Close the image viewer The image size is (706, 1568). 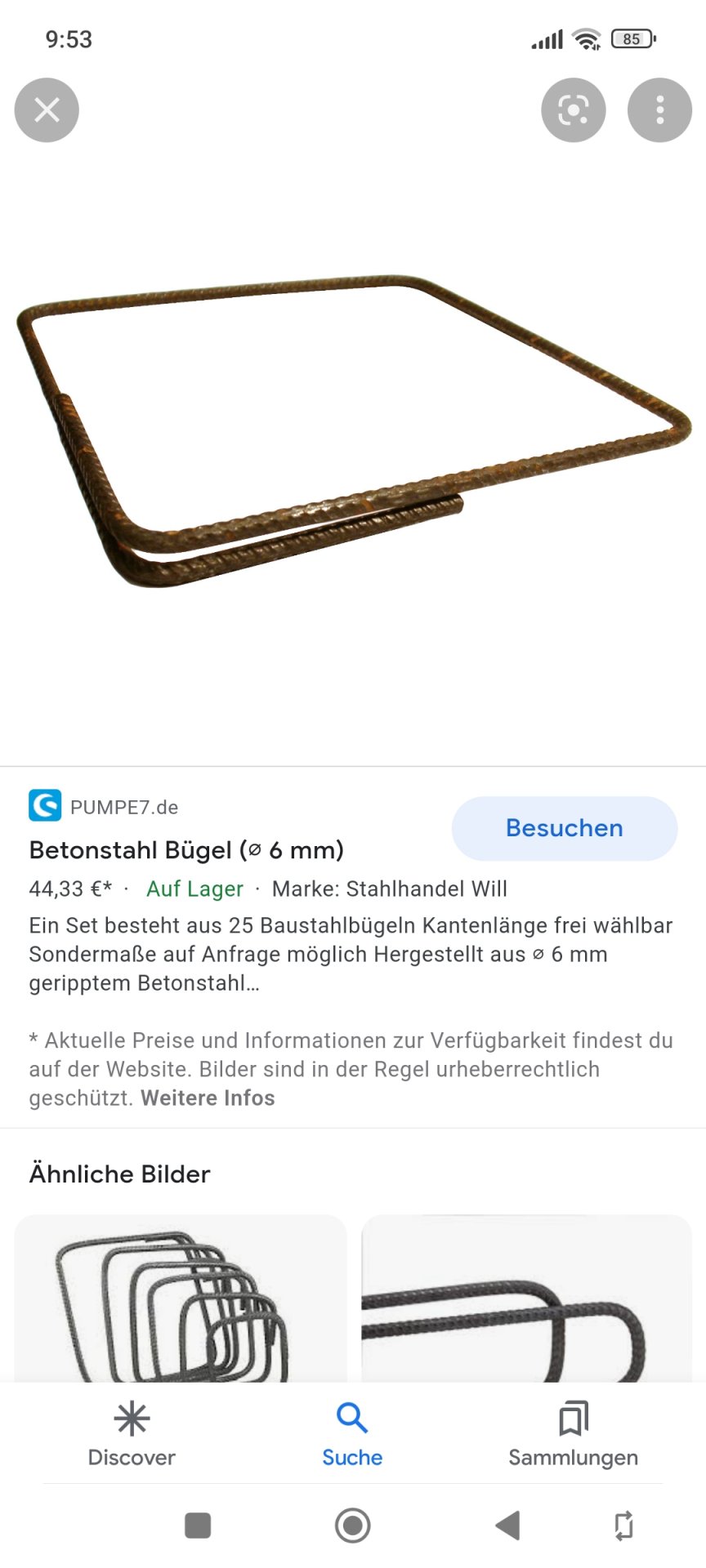pos(47,110)
